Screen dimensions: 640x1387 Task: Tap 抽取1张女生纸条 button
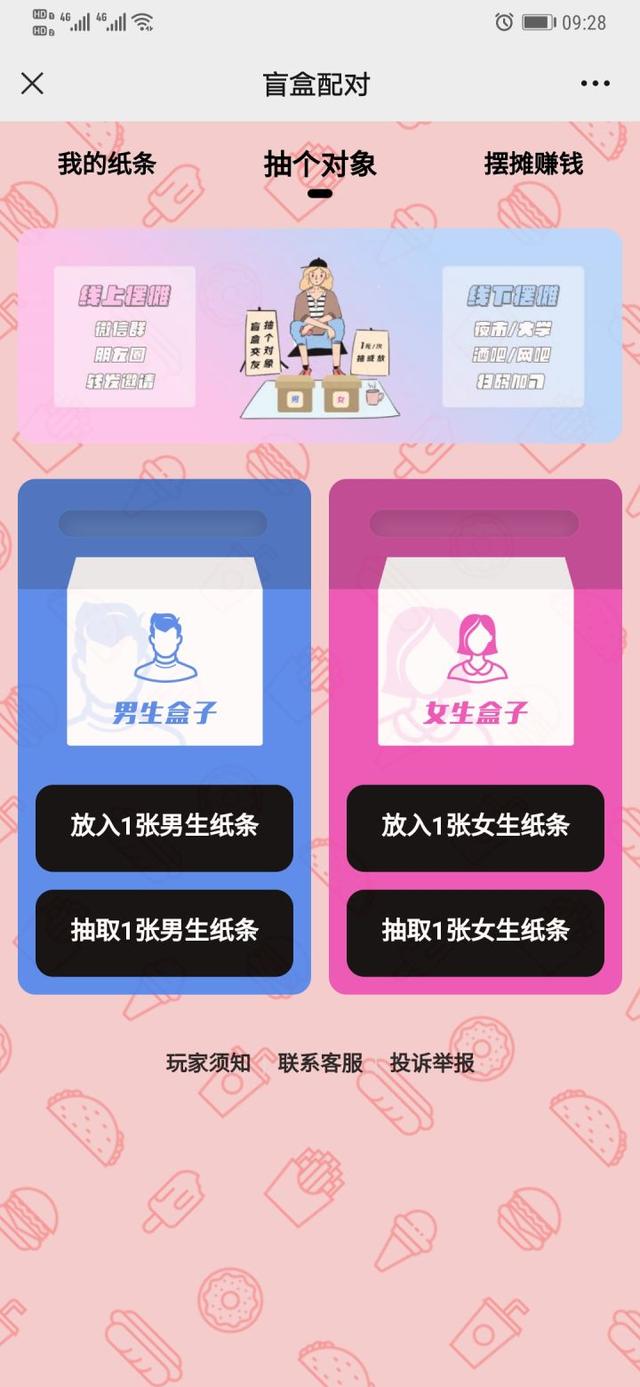[x=475, y=932]
